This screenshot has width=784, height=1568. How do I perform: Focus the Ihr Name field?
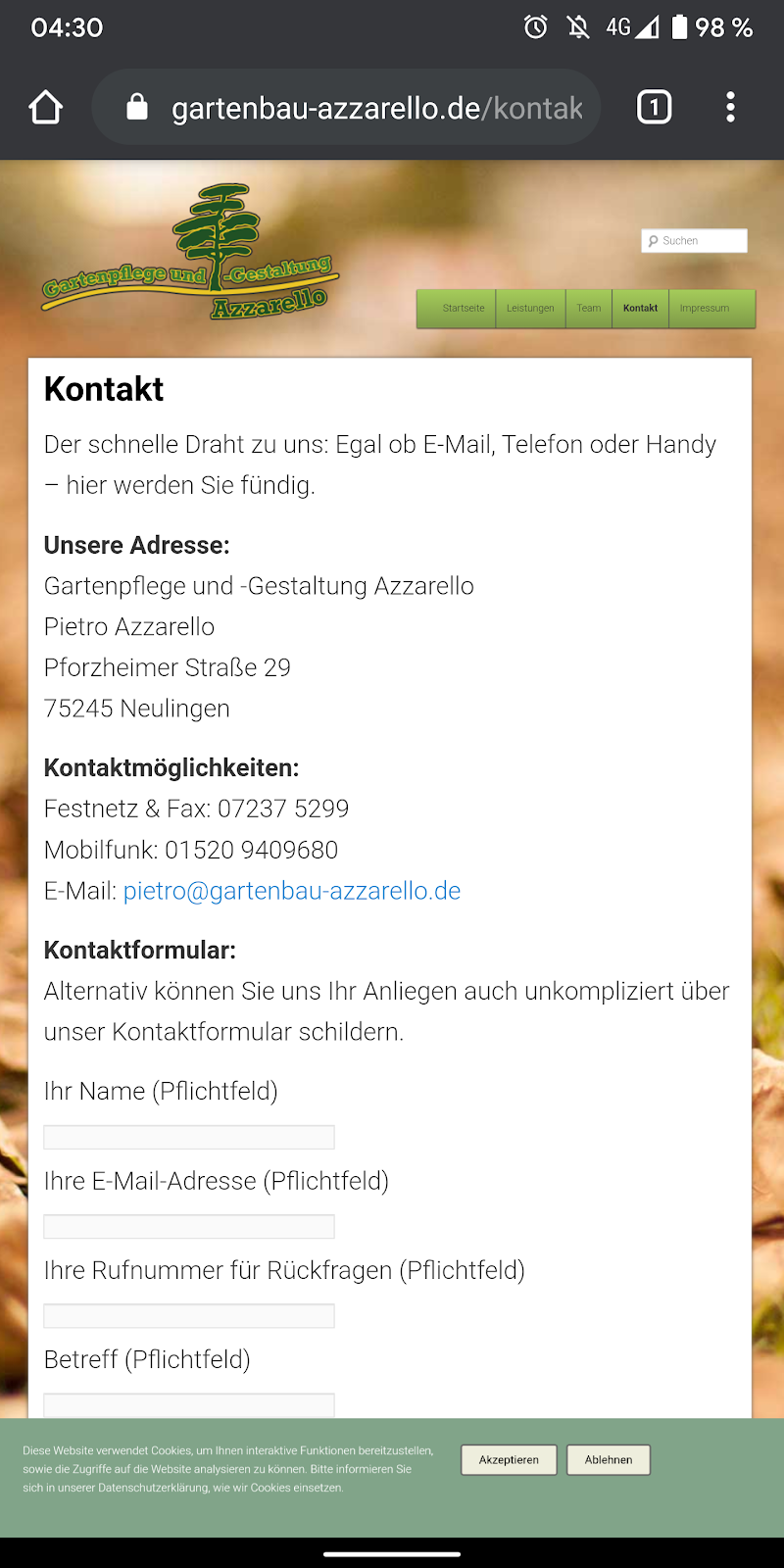(x=189, y=1137)
